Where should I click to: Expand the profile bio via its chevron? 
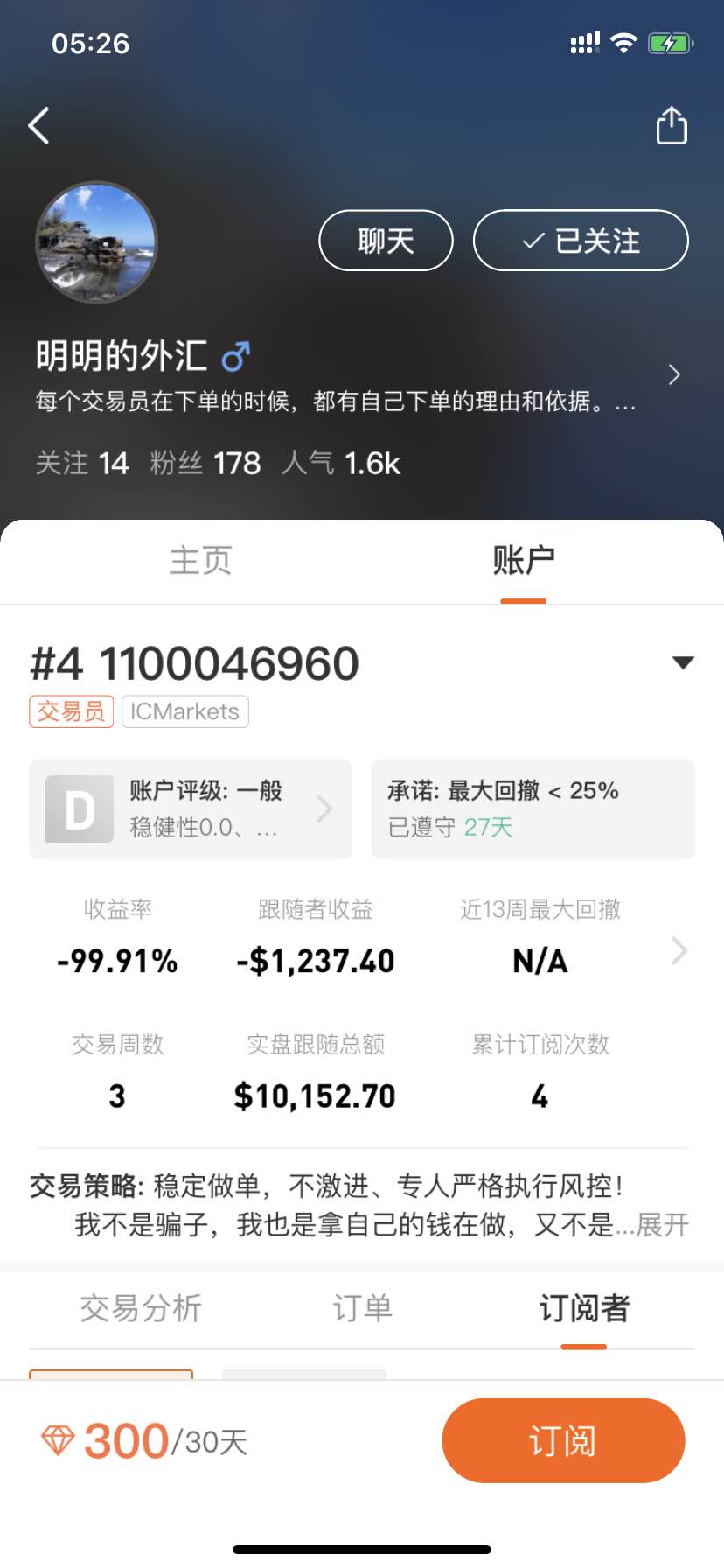click(x=674, y=374)
